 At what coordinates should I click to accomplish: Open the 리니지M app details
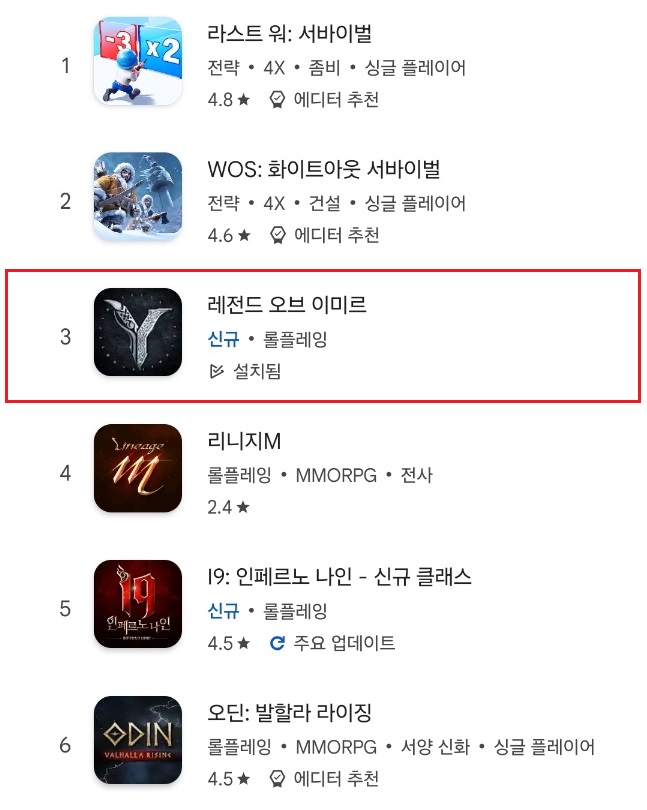pyautogui.click(x=244, y=443)
